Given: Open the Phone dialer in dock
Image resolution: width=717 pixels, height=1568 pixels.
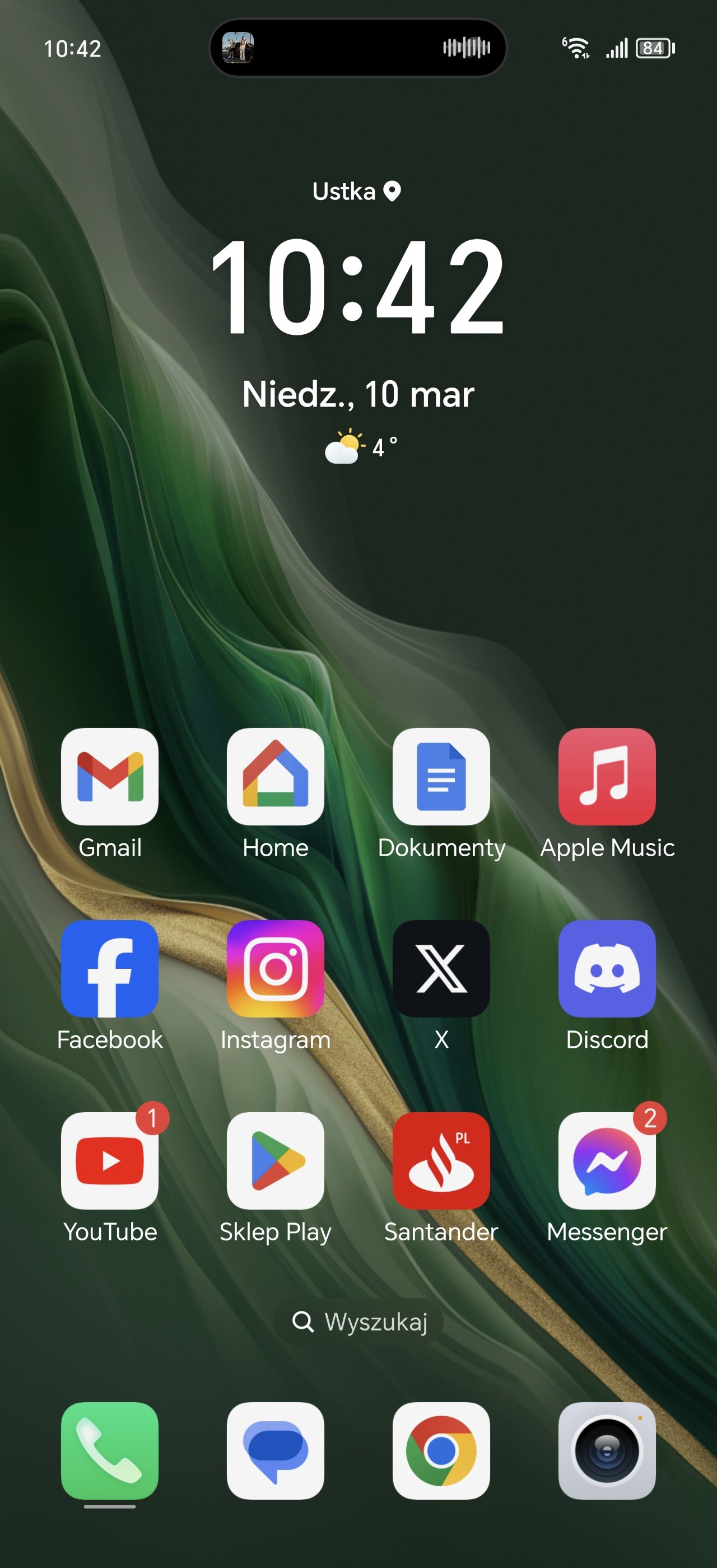Looking at the screenshot, I should pos(110,1451).
